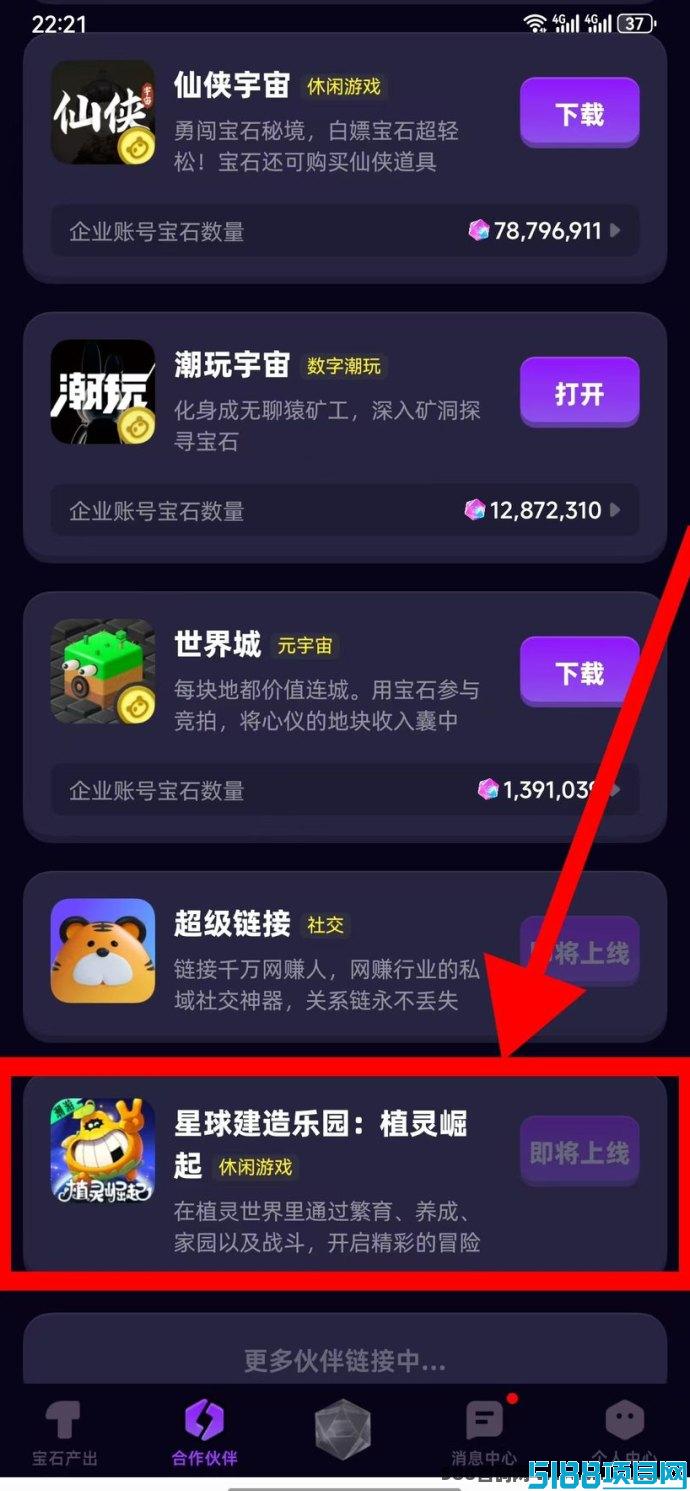View 世界城 enterprise gem count details
Image resolution: width=690 pixels, height=1491 pixels.
pyautogui.click(x=345, y=790)
